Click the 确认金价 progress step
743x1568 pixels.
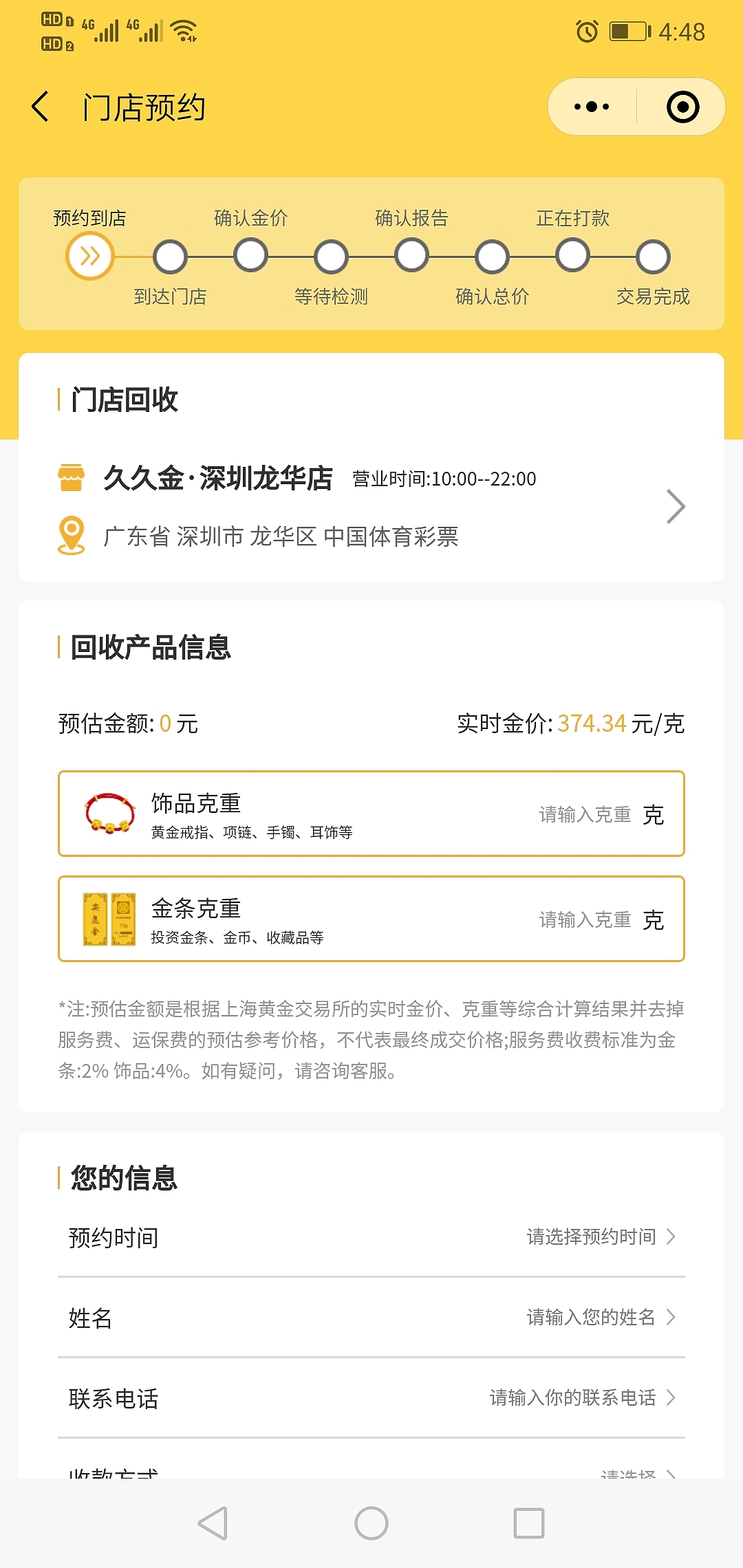pos(250,255)
